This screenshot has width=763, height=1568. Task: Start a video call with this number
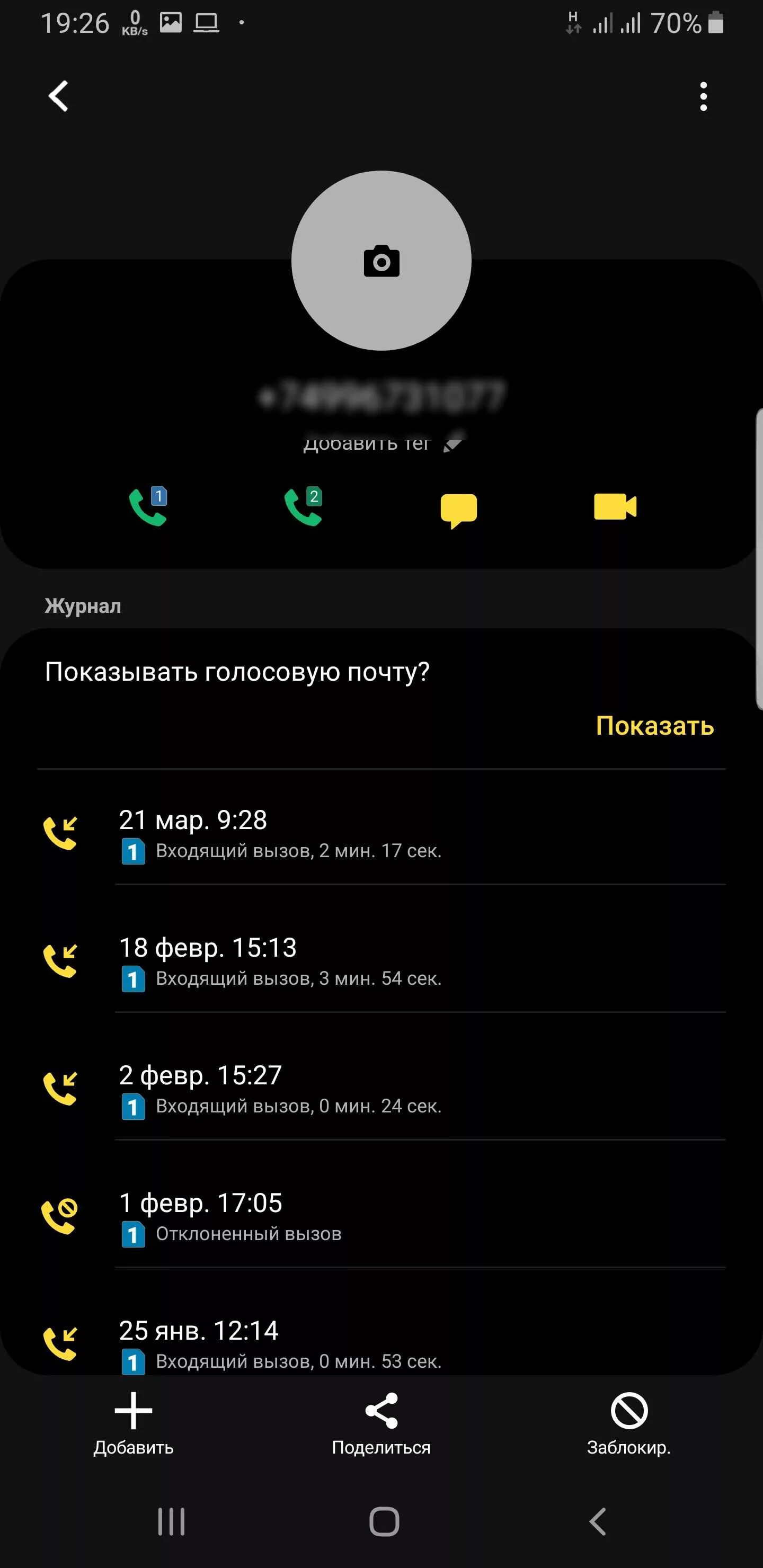point(615,506)
